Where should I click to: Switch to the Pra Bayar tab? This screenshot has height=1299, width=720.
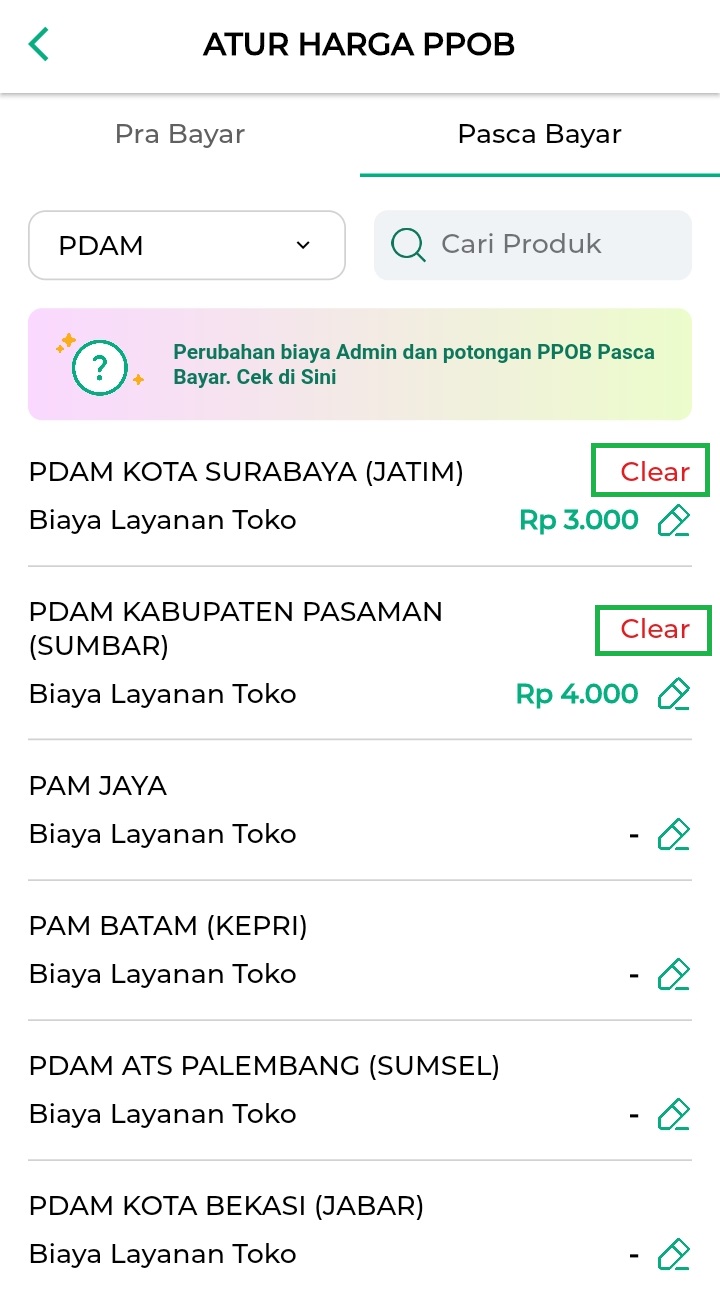click(x=180, y=134)
